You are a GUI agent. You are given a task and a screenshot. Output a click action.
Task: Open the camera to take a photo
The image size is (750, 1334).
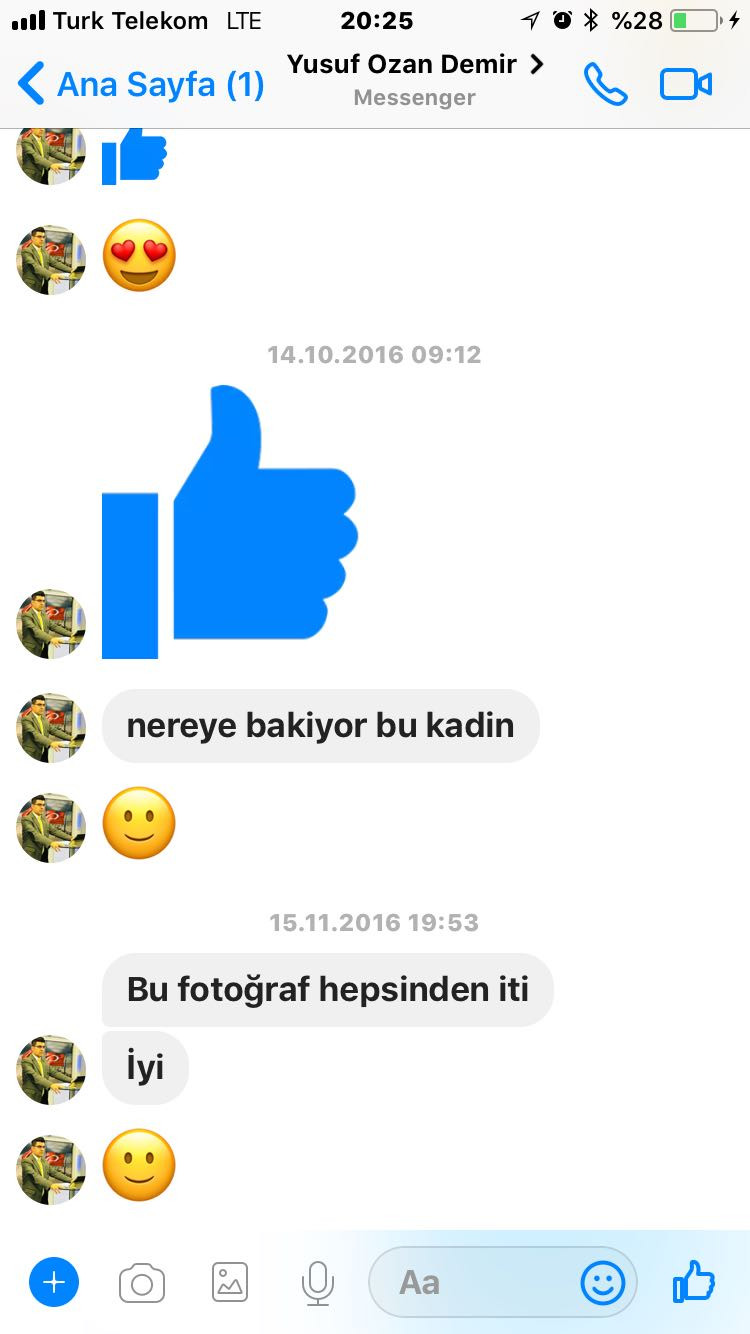(x=141, y=1281)
